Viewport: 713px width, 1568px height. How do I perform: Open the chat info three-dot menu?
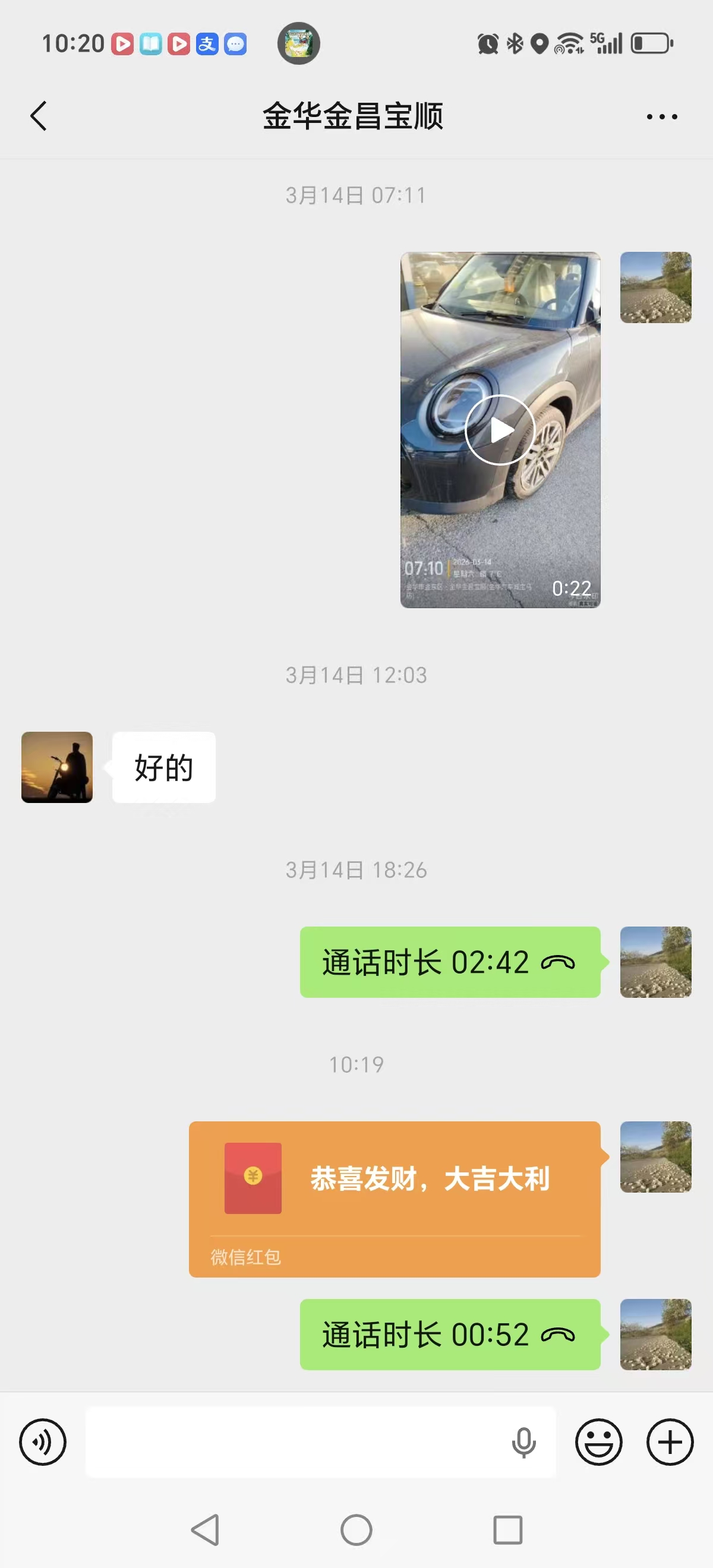coord(662,116)
